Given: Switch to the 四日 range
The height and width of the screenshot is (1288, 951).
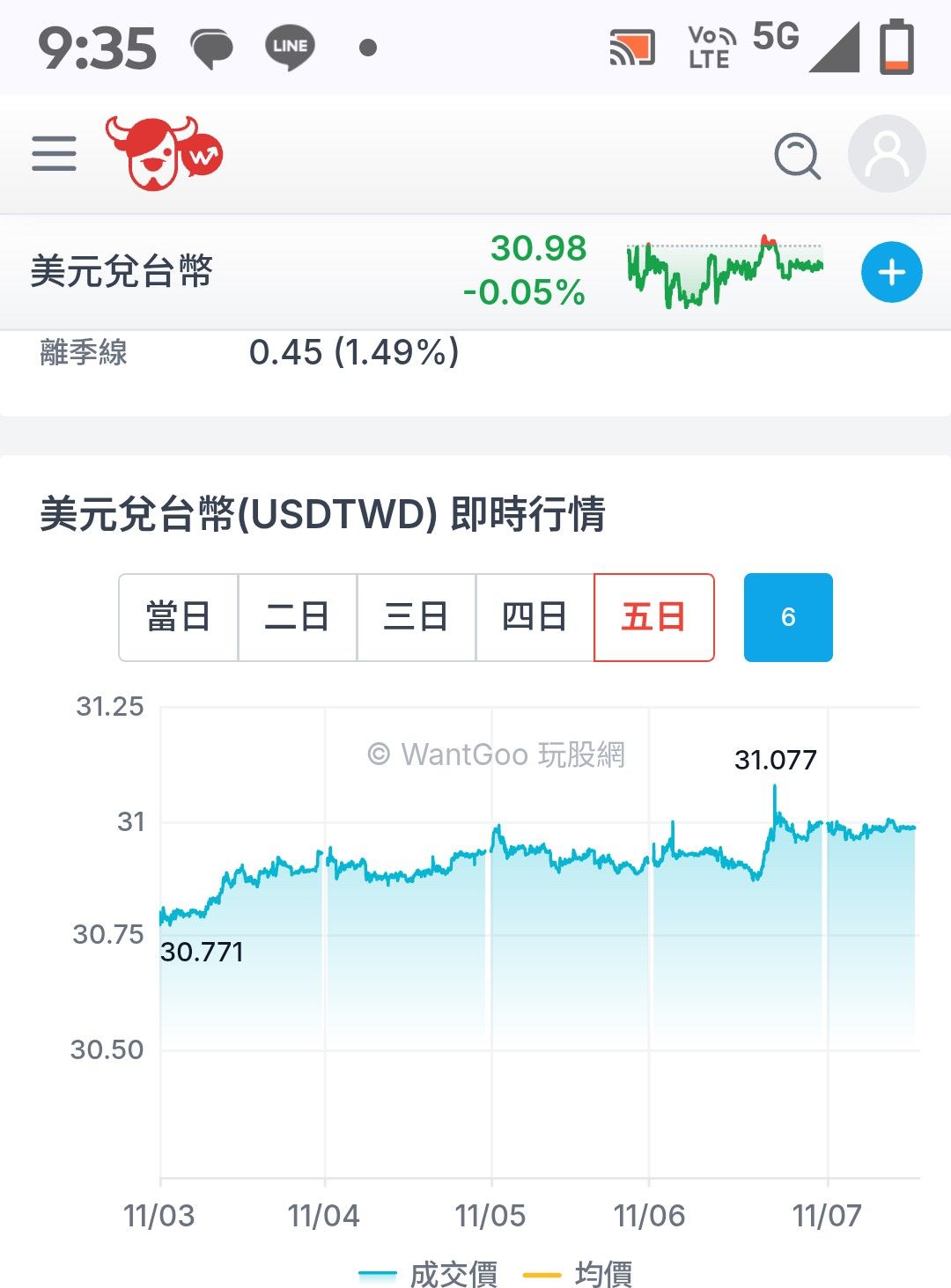Looking at the screenshot, I should [x=534, y=617].
